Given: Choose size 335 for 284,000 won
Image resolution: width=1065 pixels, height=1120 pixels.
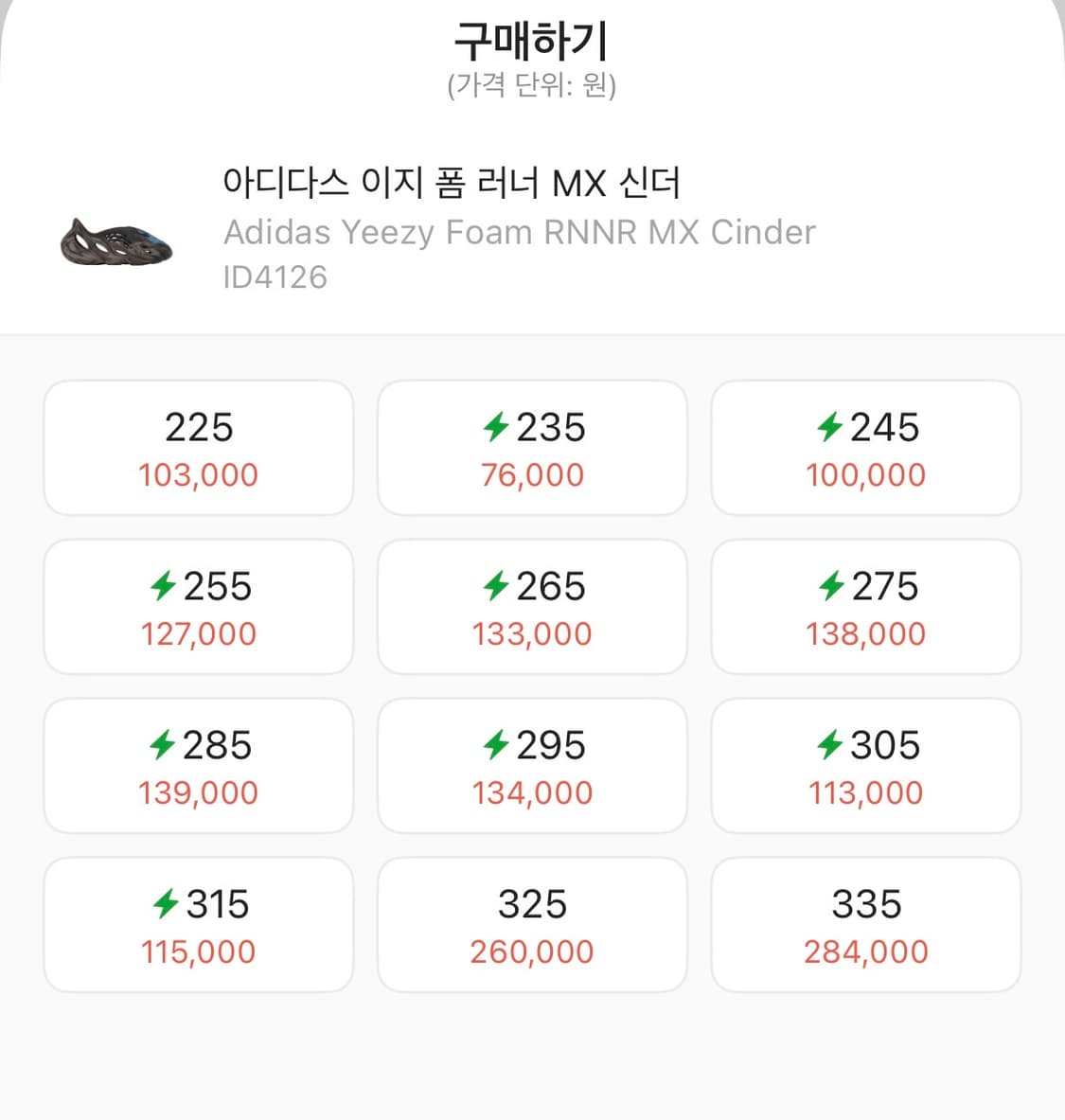Looking at the screenshot, I should click(866, 924).
